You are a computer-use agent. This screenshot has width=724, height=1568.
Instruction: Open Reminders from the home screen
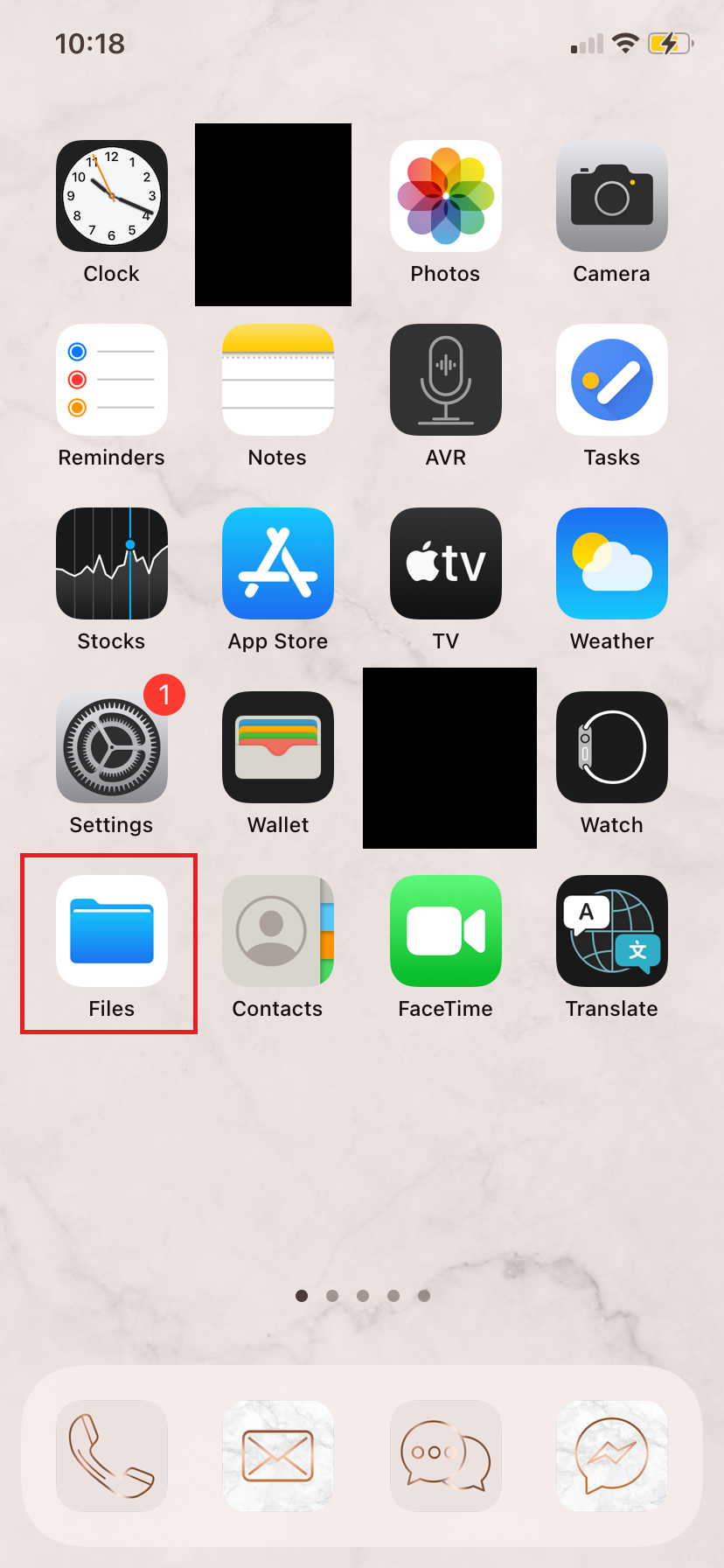point(111,380)
